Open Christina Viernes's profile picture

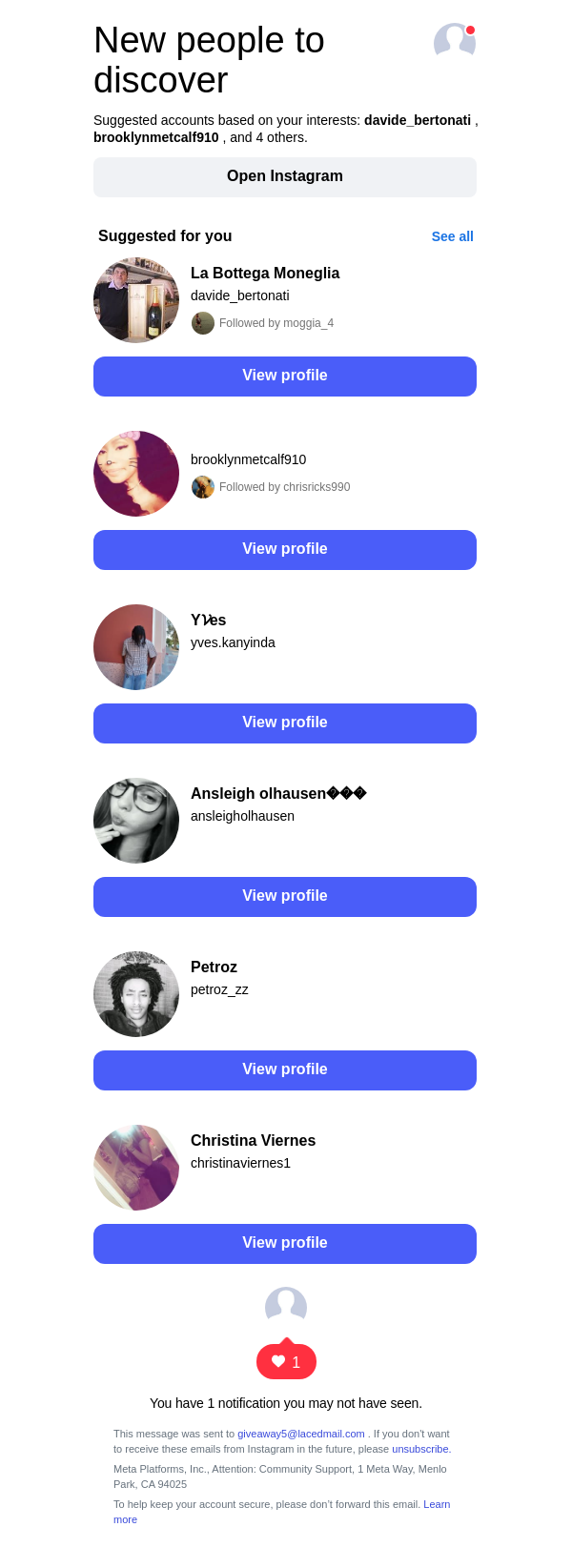(x=136, y=1168)
